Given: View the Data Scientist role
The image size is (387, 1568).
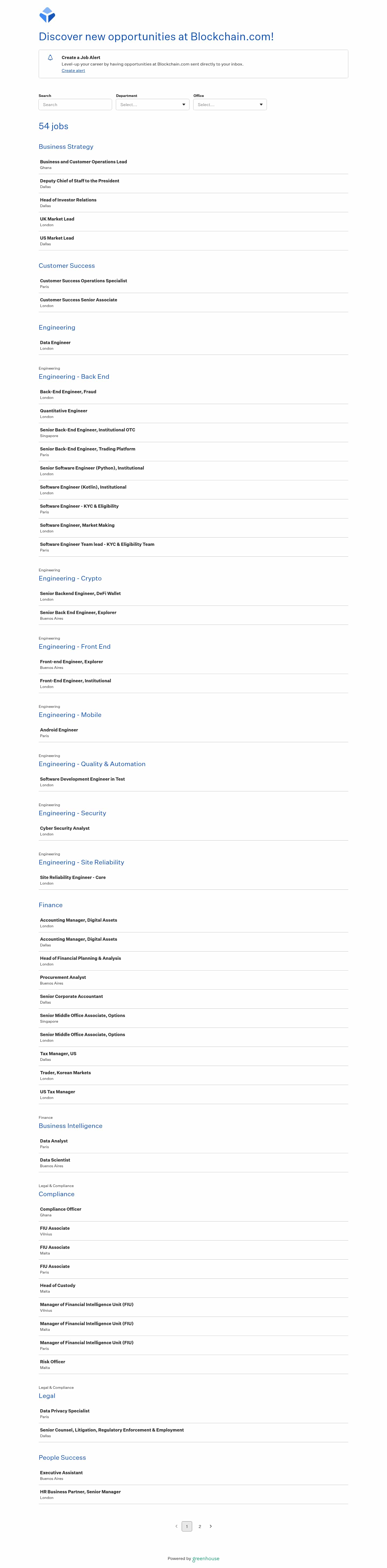Looking at the screenshot, I should [55, 1160].
